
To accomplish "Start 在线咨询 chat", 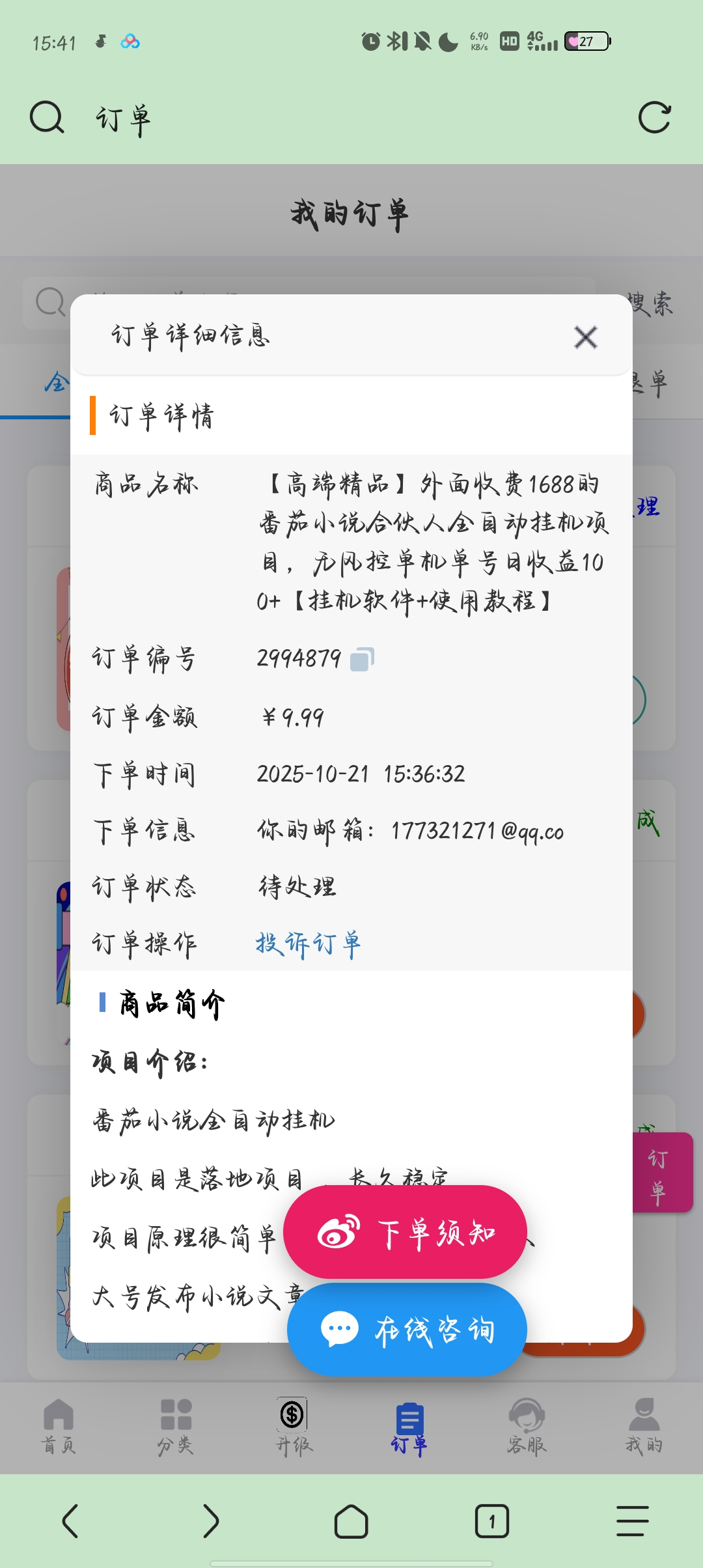I will [407, 1330].
